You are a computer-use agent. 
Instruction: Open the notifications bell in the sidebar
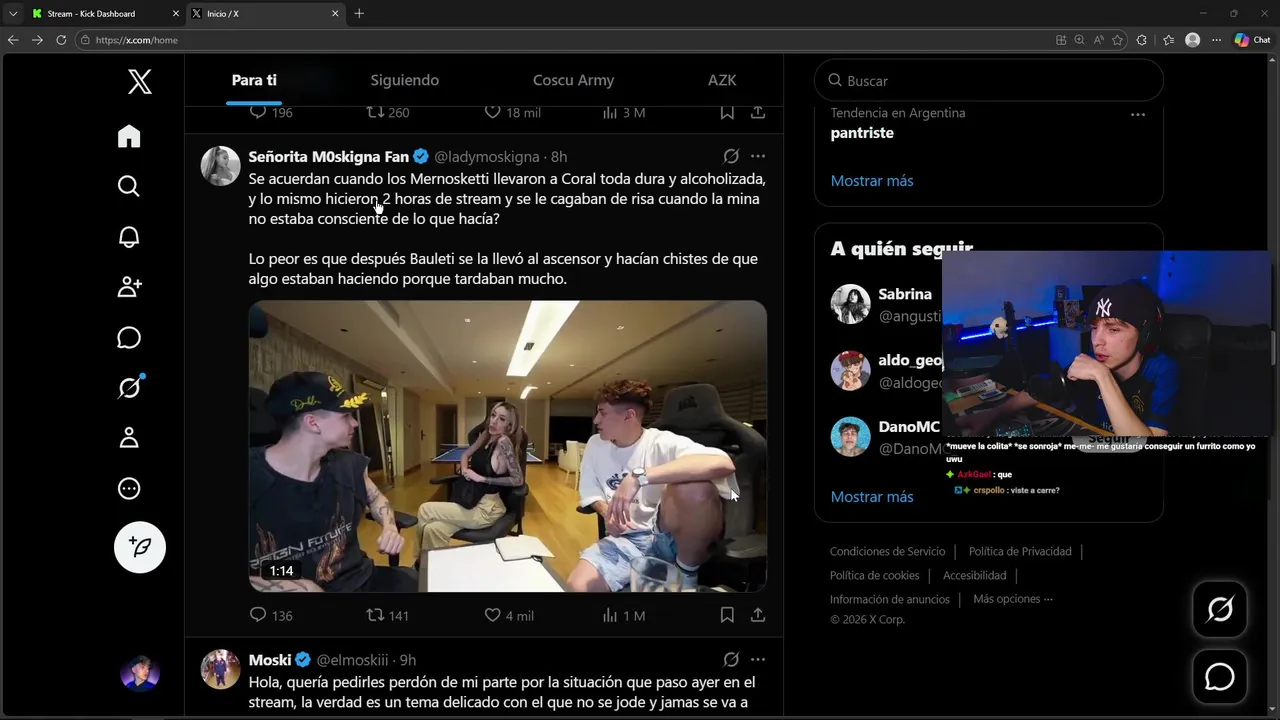129,237
